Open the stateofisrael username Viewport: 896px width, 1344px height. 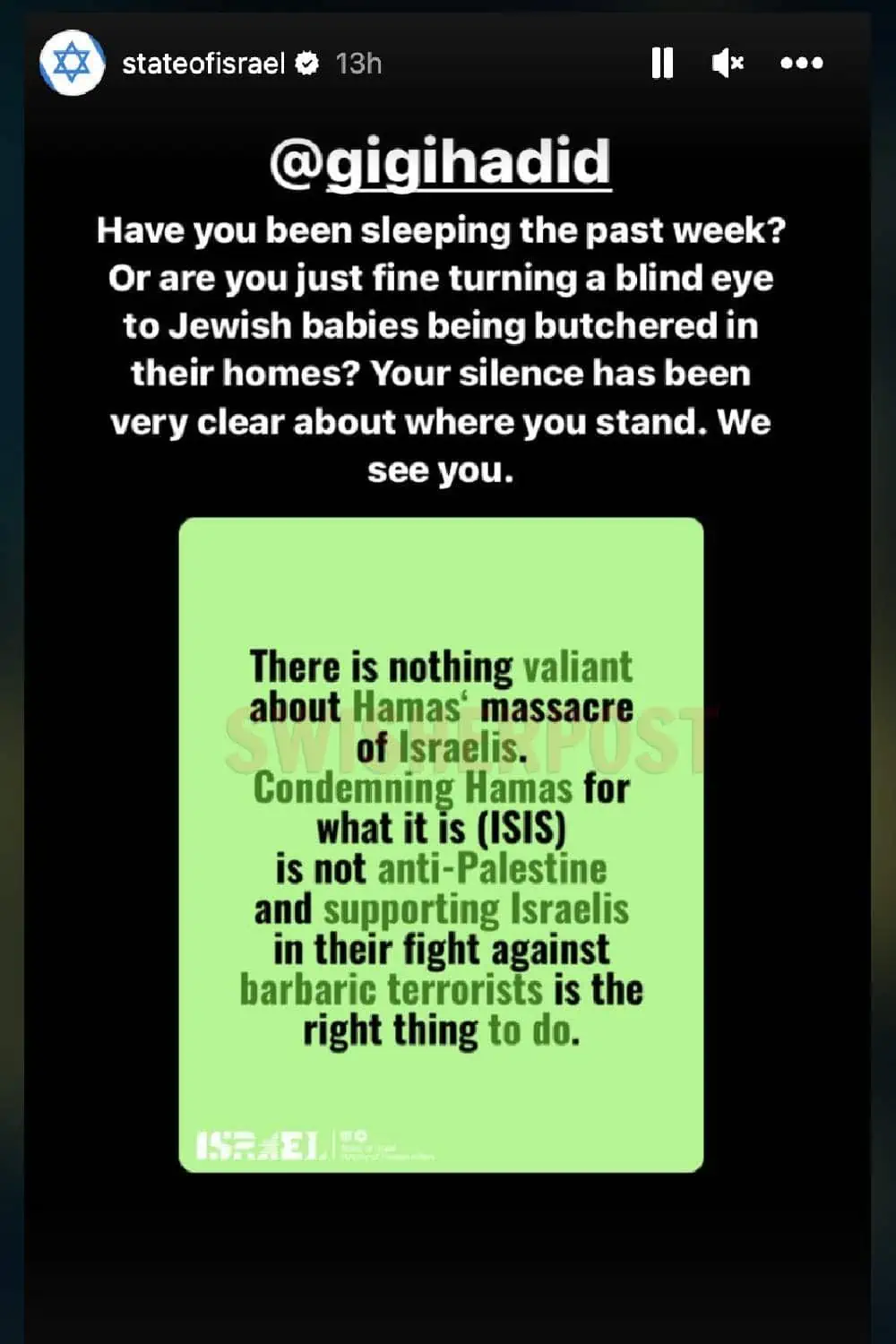pyautogui.click(x=203, y=64)
